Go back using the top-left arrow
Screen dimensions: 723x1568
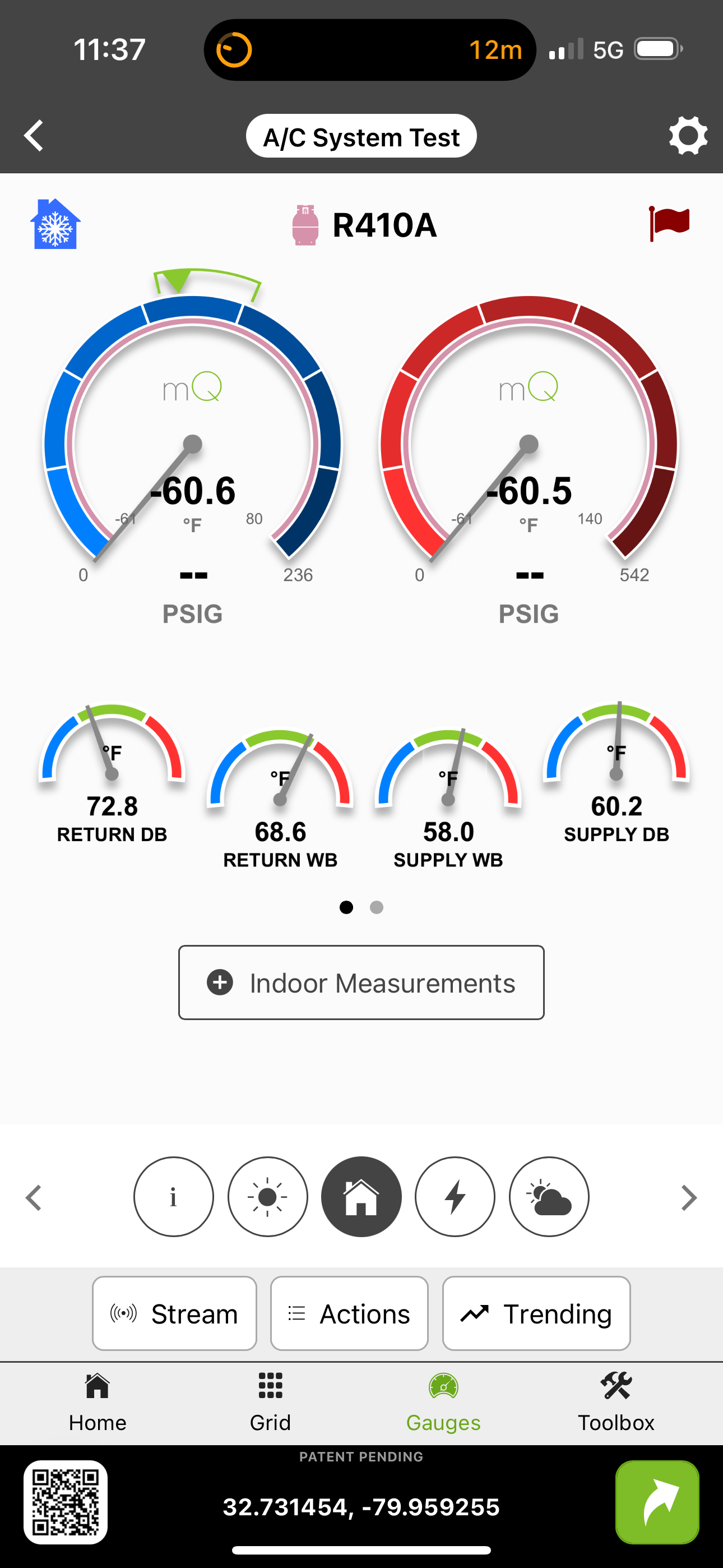34,135
